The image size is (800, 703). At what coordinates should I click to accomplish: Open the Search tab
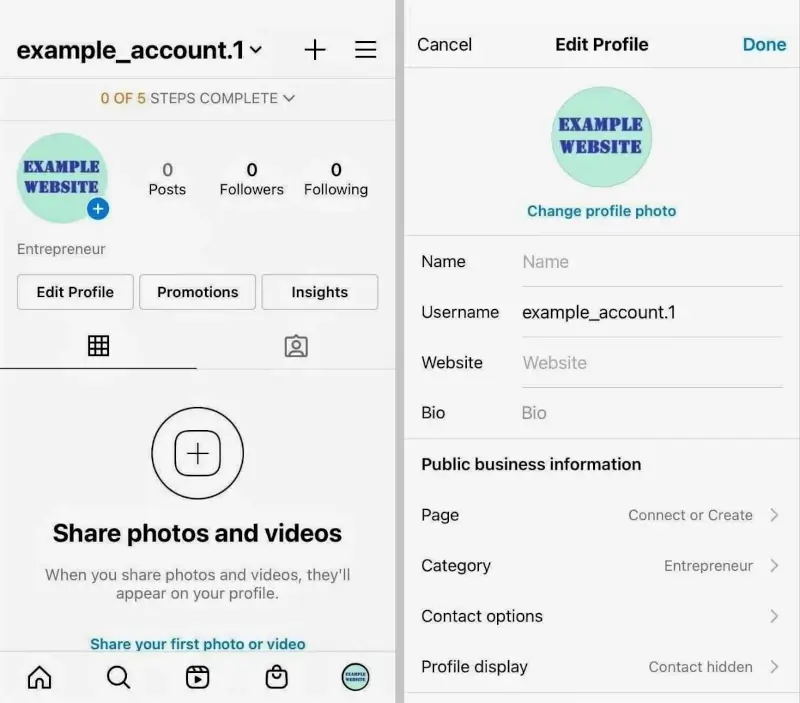pyautogui.click(x=118, y=677)
